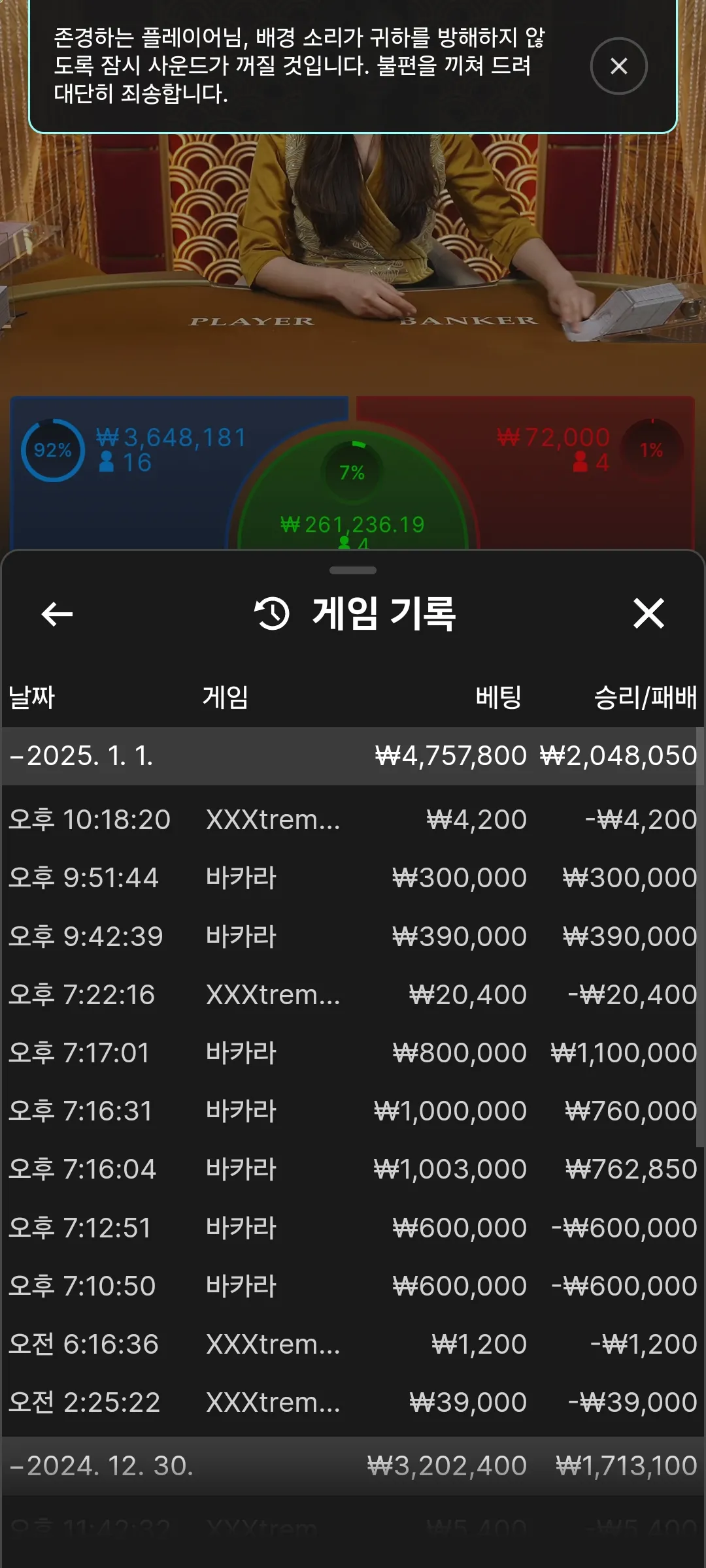The height and width of the screenshot is (1568, 706).
Task: Open the 오후 10:18:20 XXXtreme record
Action: click(353, 819)
